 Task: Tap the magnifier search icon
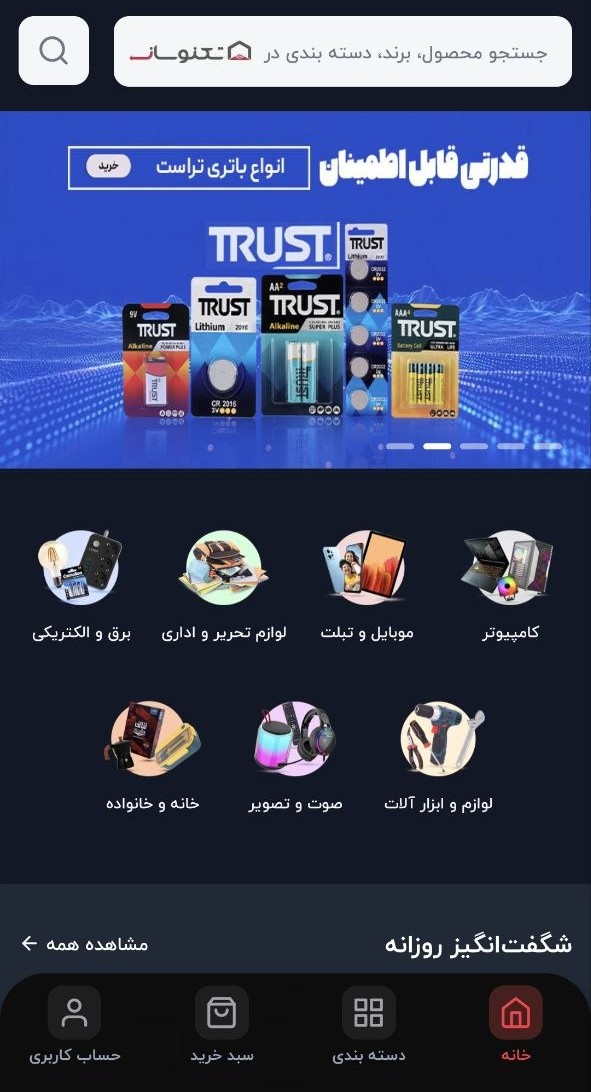(x=54, y=51)
